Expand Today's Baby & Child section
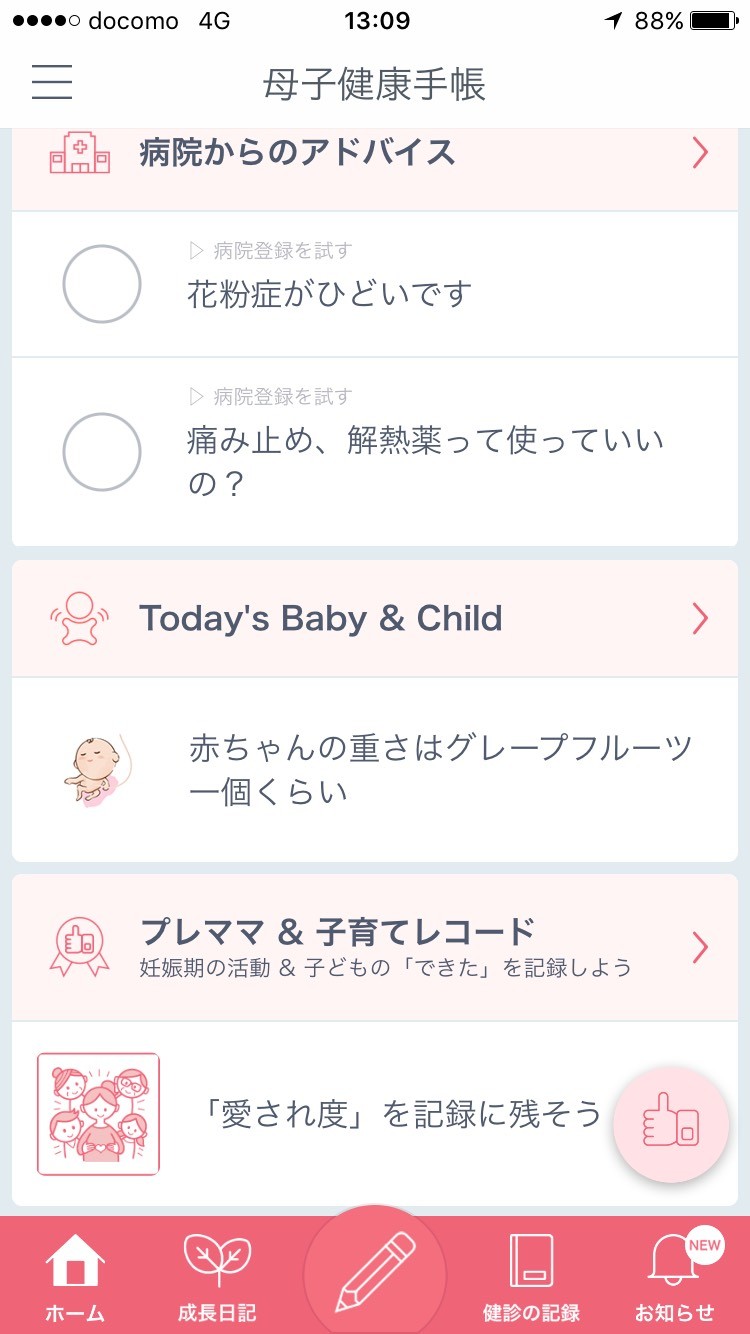The image size is (750, 1334). (375, 619)
